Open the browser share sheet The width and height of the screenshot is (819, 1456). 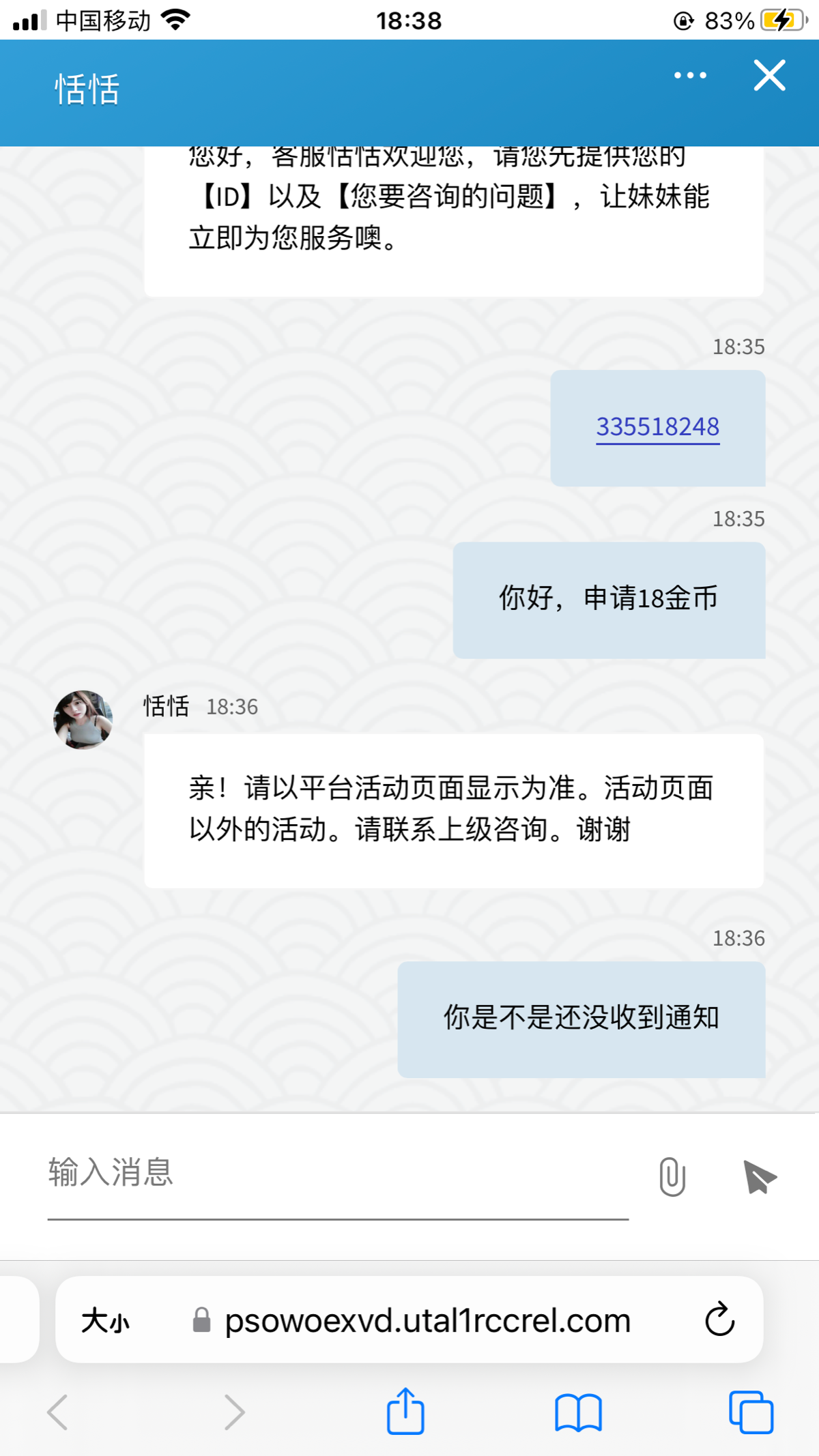pos(405,1412)
